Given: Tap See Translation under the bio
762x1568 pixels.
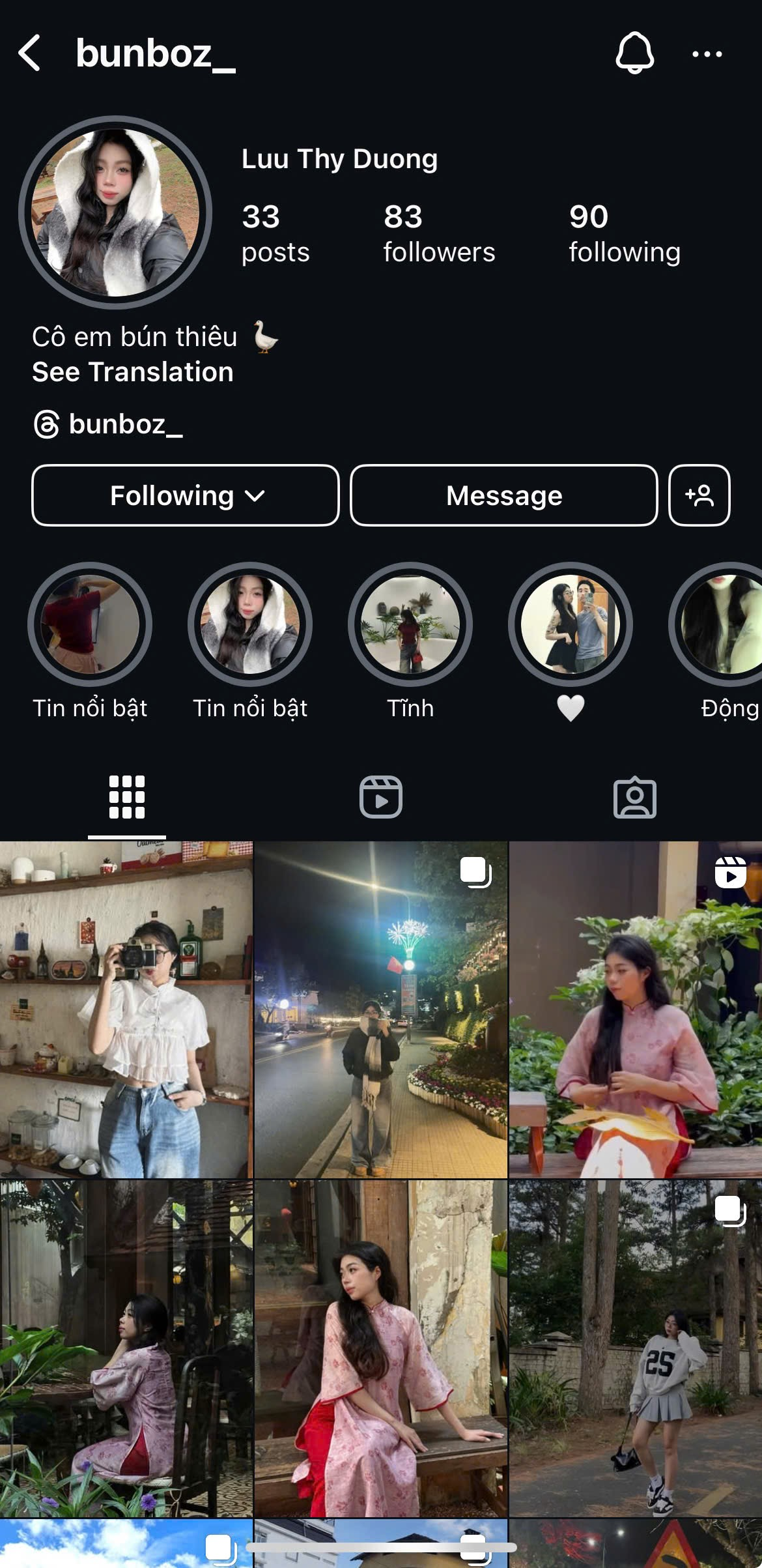Looking at the screenshot, I should coord(133,372).
